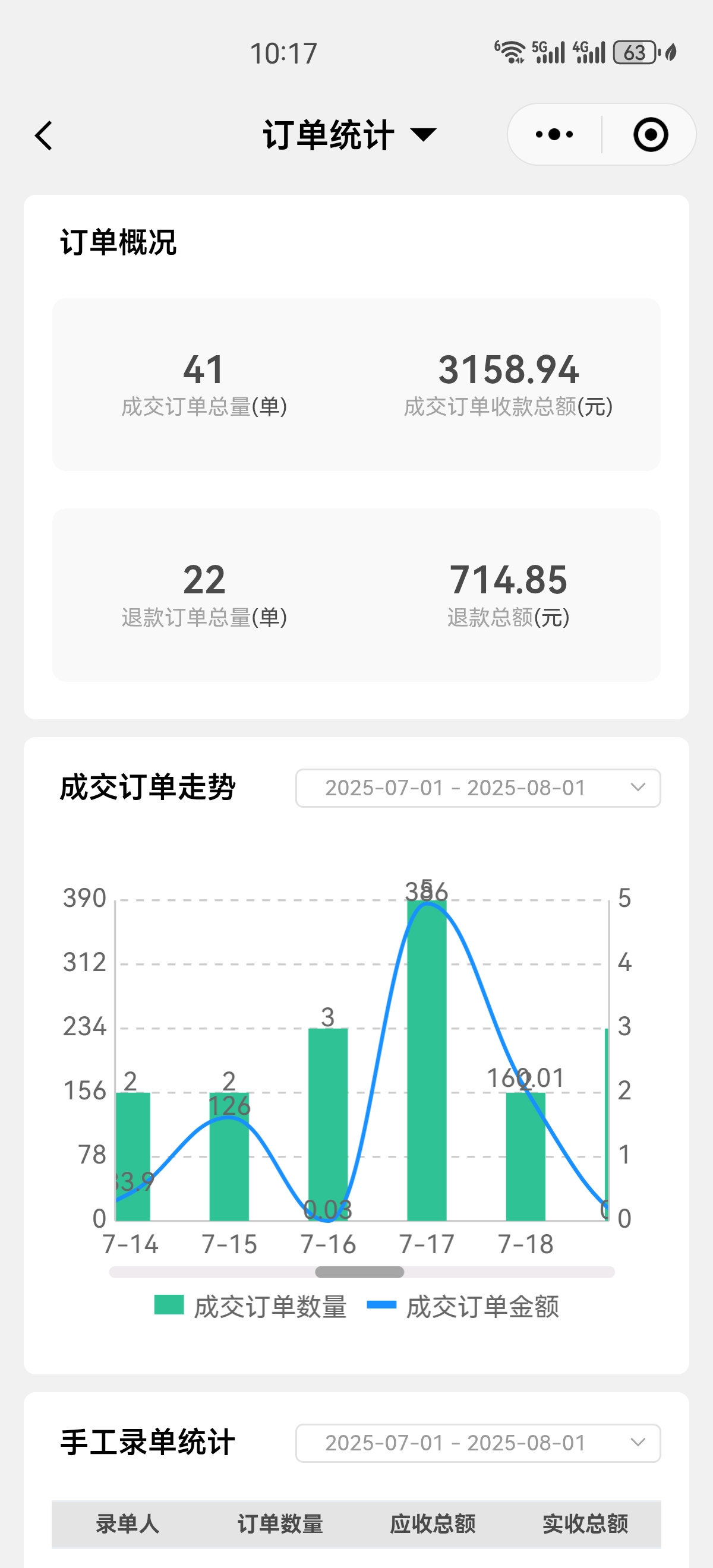Open the date range picker for 成交订单走势
Image resolution: width=713 pixels, height=1568 pixels.
(477, 788)
